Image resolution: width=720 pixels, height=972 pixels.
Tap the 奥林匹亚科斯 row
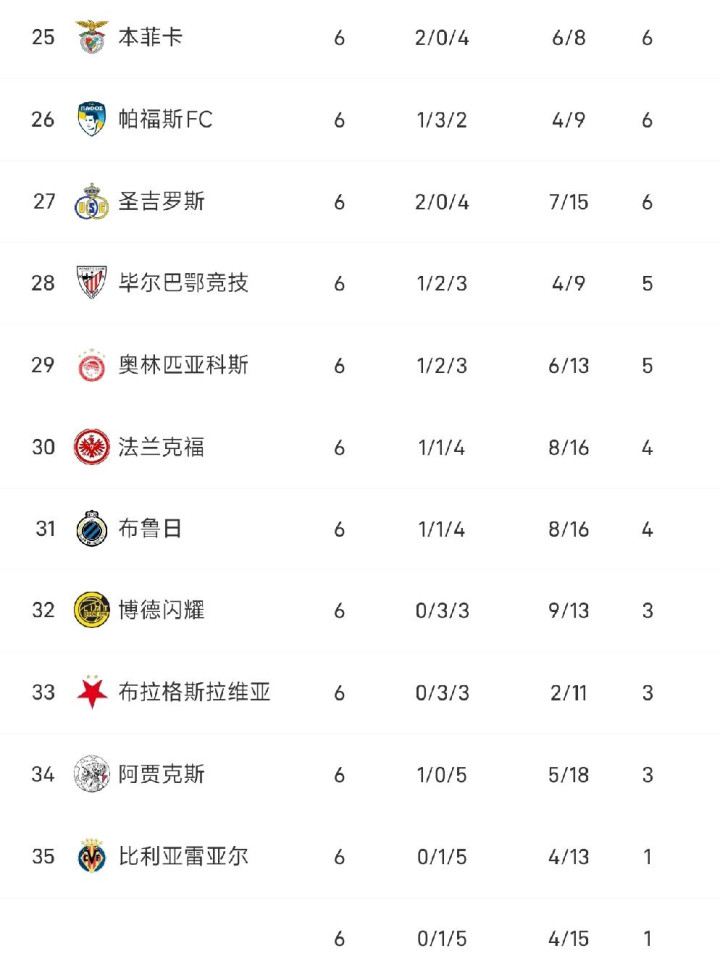(x=183, y=365)
